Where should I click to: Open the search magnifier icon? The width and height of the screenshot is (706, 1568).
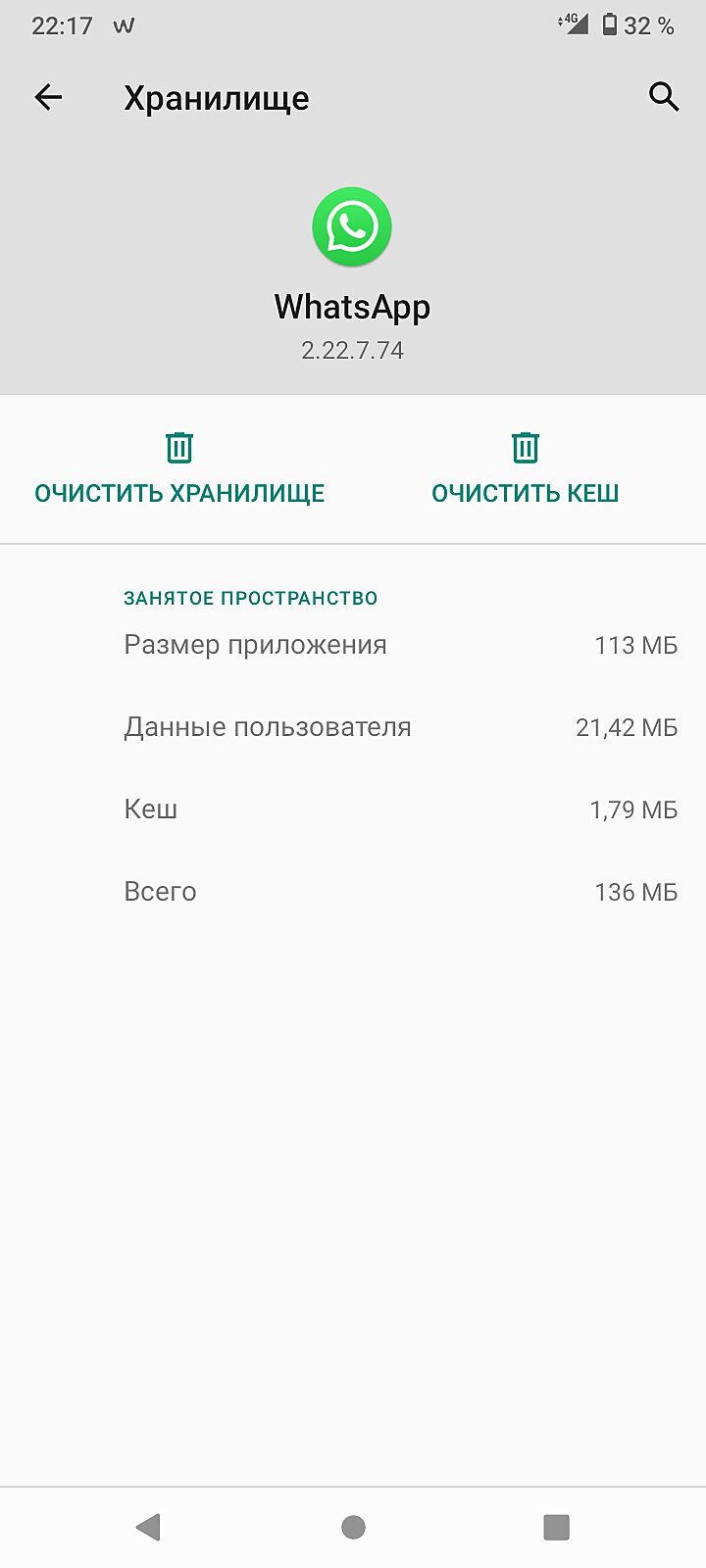pyautogui.click(x=664, y=97)
